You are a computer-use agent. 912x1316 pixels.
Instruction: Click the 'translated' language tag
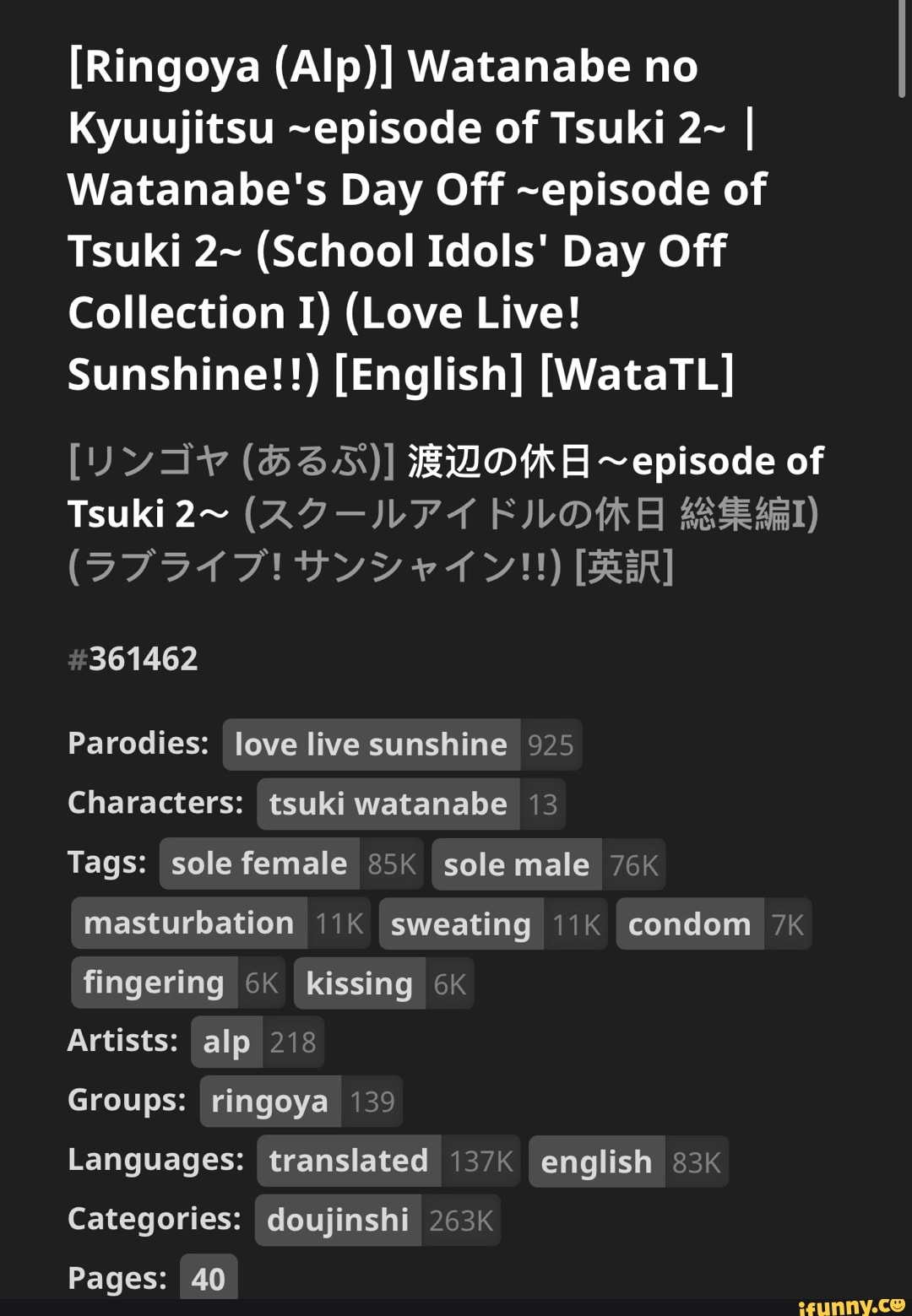pos(348,1161)
